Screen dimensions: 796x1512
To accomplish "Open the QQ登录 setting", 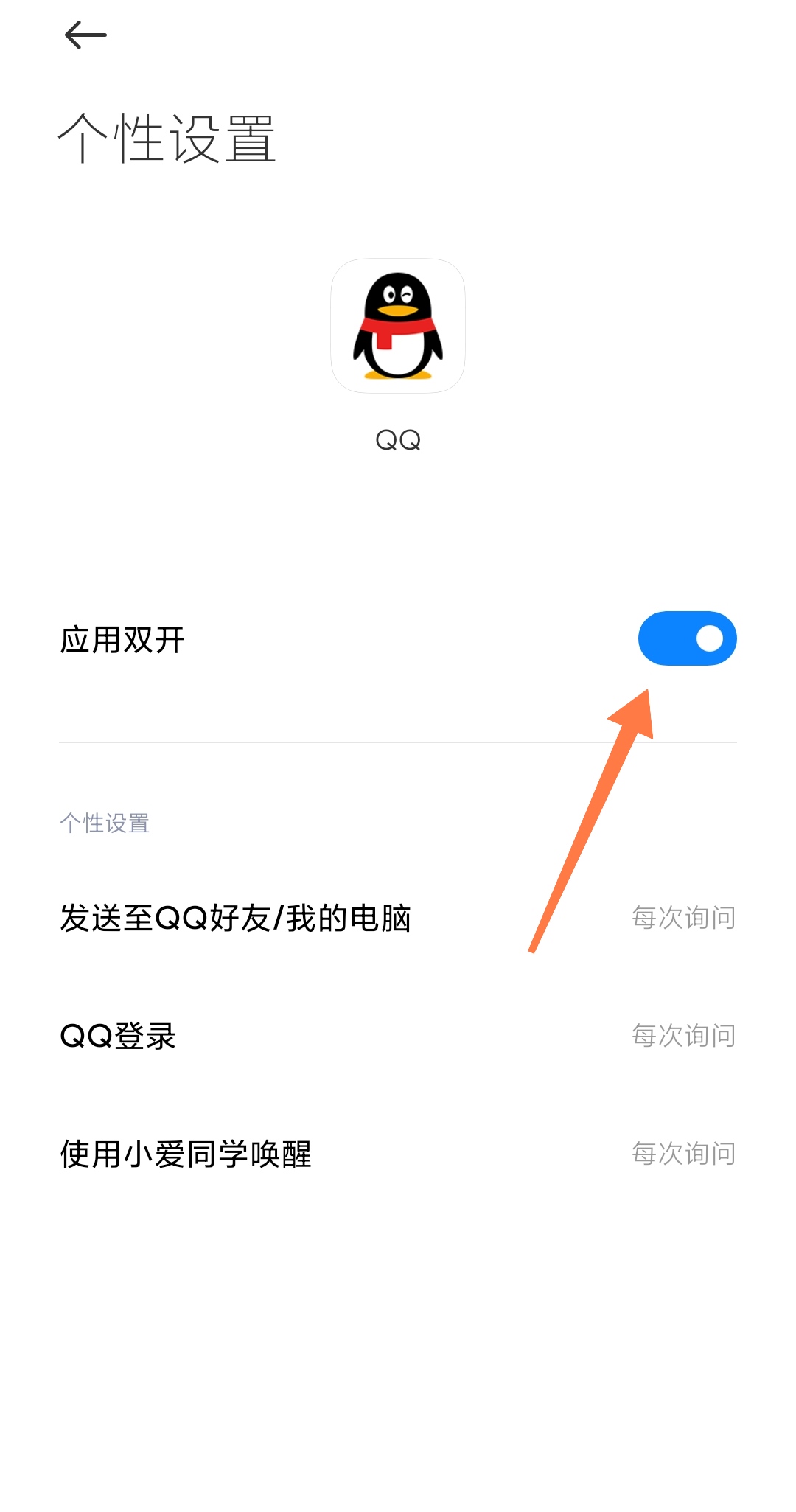I will click(398, 1037).
